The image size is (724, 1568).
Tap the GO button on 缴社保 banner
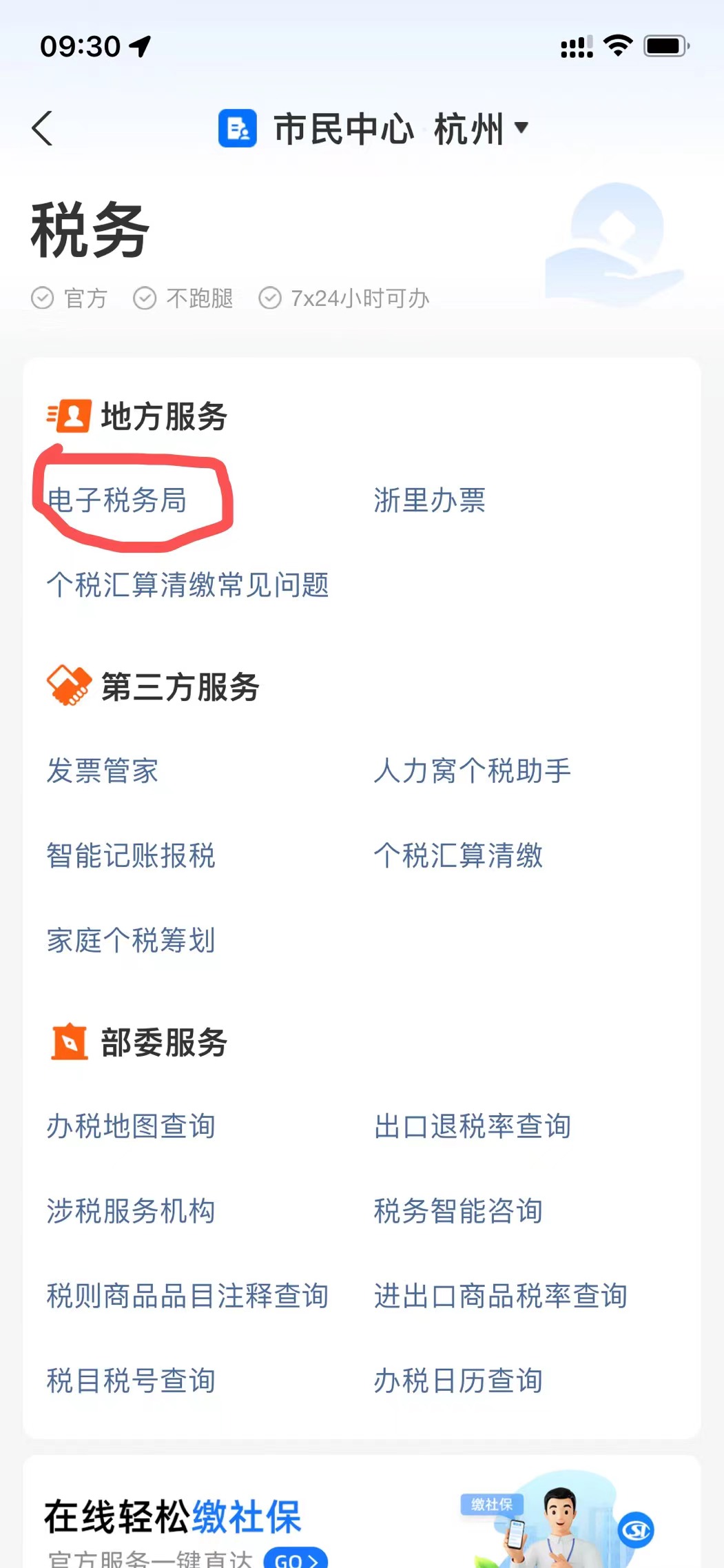tap(296, 1559)
